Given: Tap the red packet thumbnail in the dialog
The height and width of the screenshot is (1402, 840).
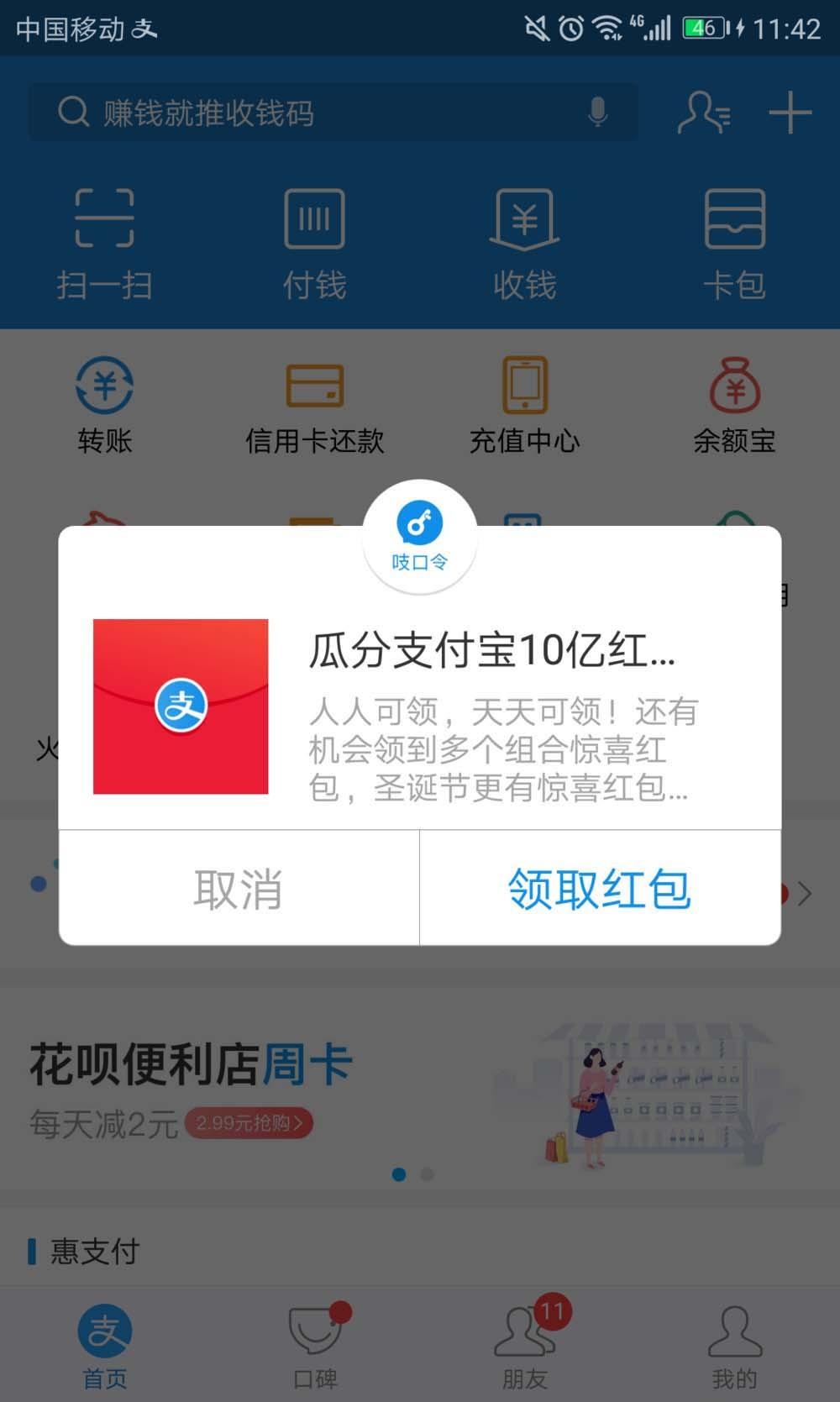Looking at the screenshot, I should pos(181,707).
